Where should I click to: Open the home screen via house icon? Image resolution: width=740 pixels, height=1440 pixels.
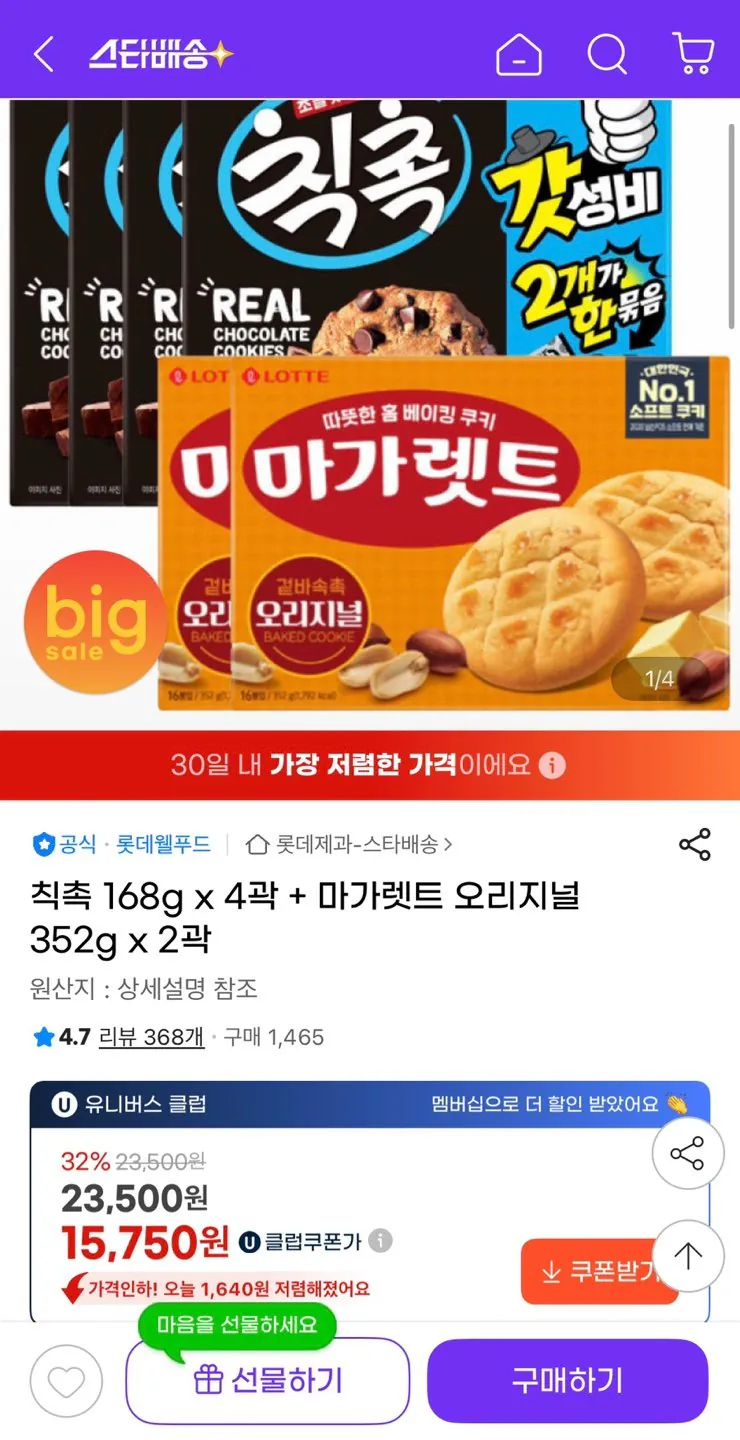(520, 55)
